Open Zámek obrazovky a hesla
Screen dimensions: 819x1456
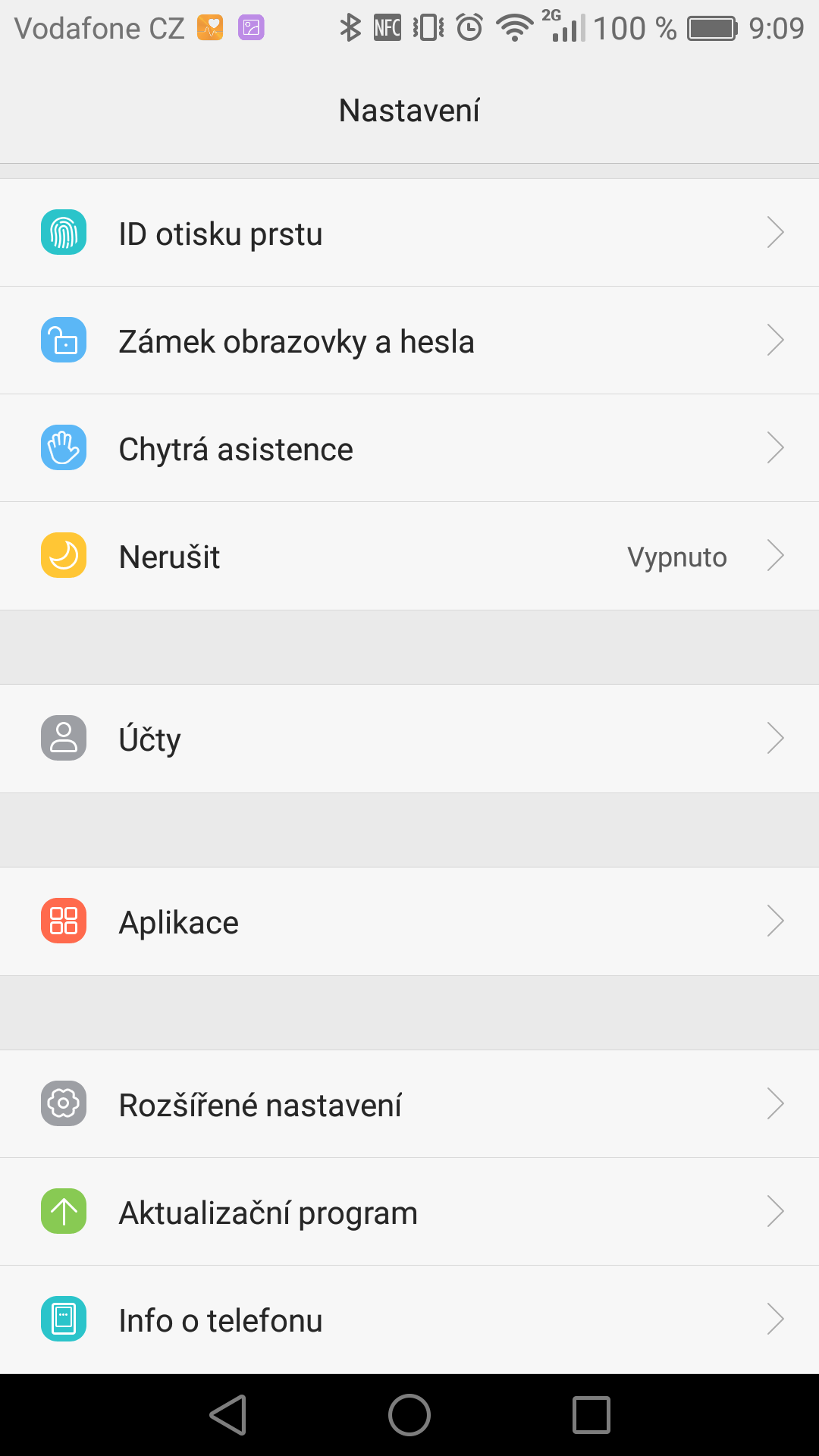click(409, 340)
